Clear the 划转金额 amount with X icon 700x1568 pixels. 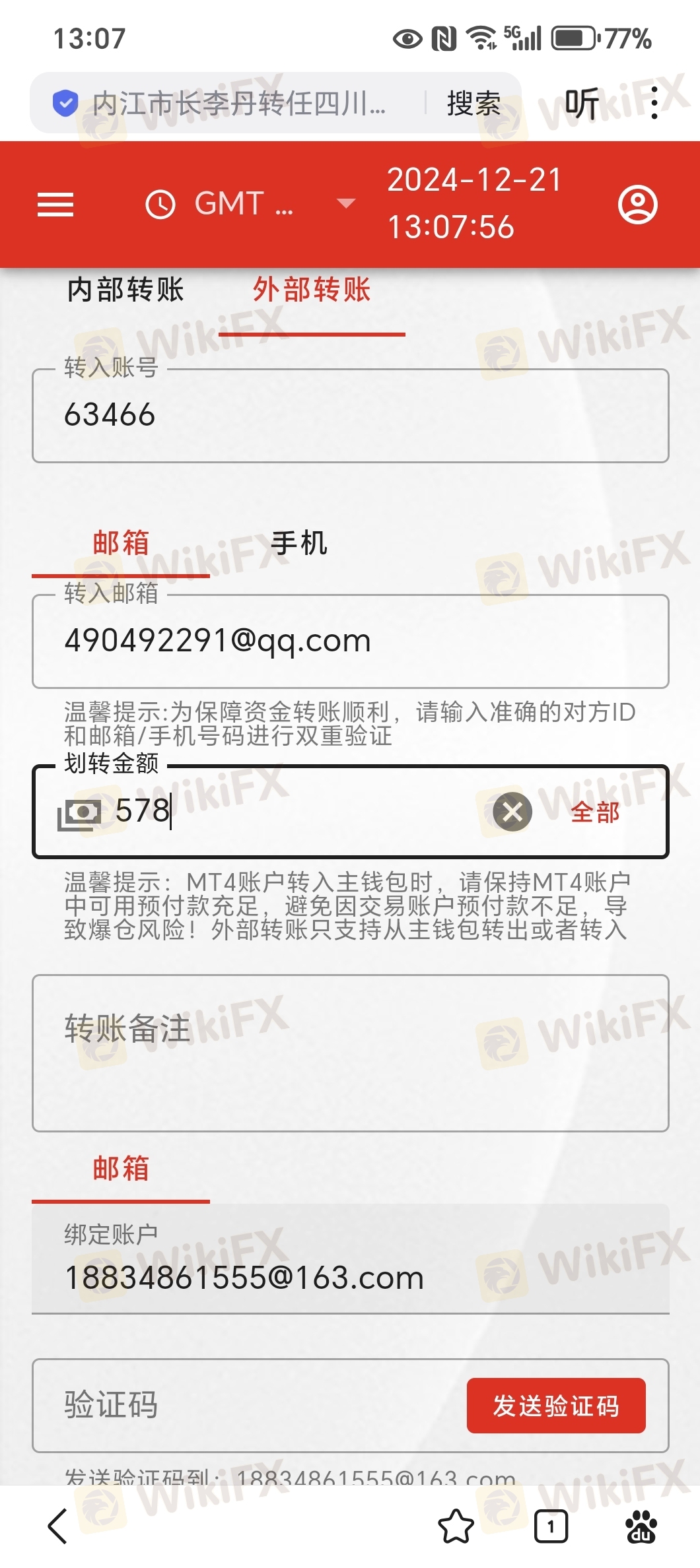point(512,812)
